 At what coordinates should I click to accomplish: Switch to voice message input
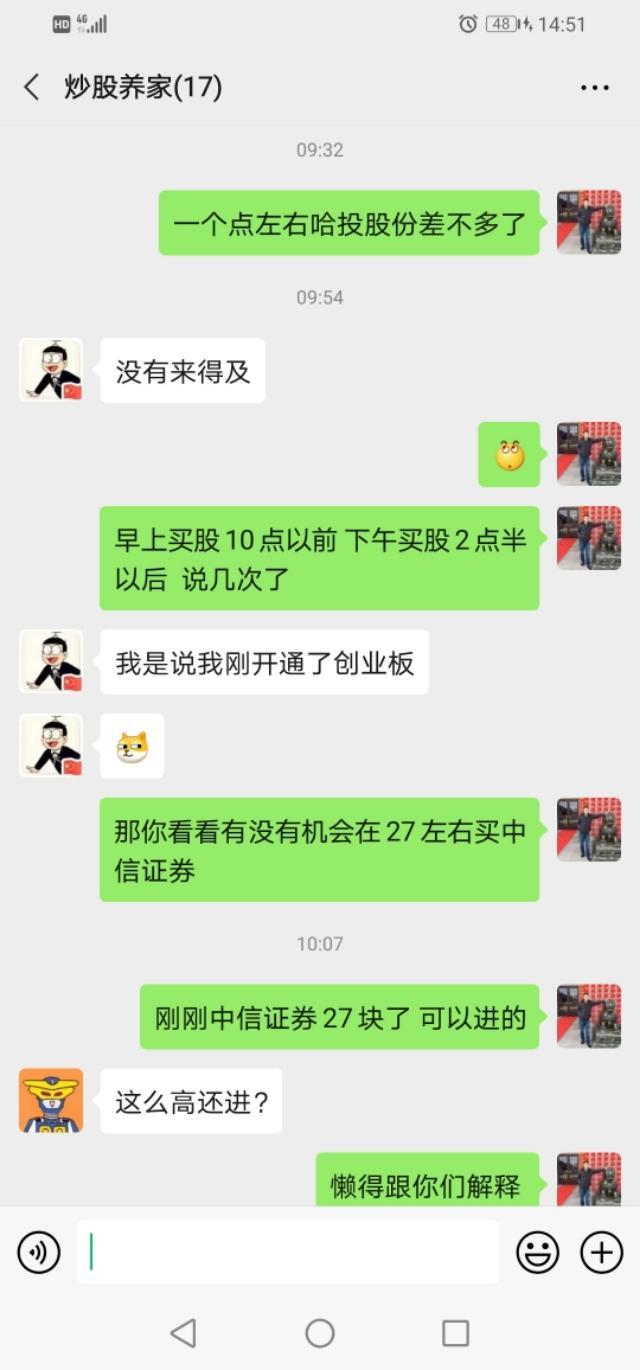(x=39, y=1252)
